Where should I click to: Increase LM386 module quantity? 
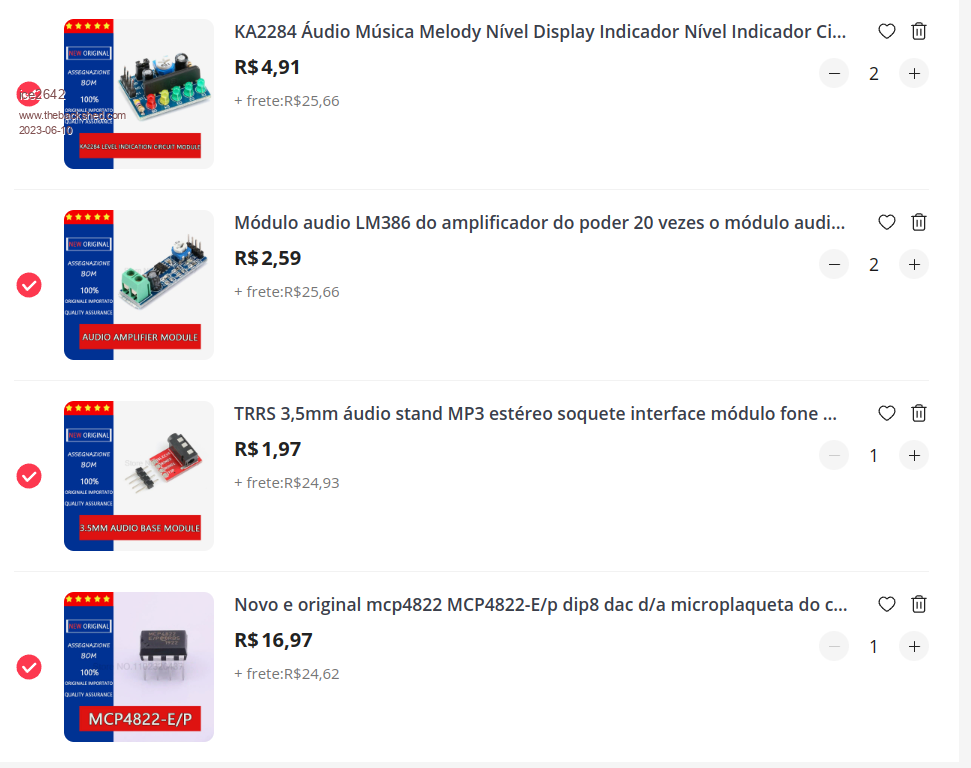point(913,264)
